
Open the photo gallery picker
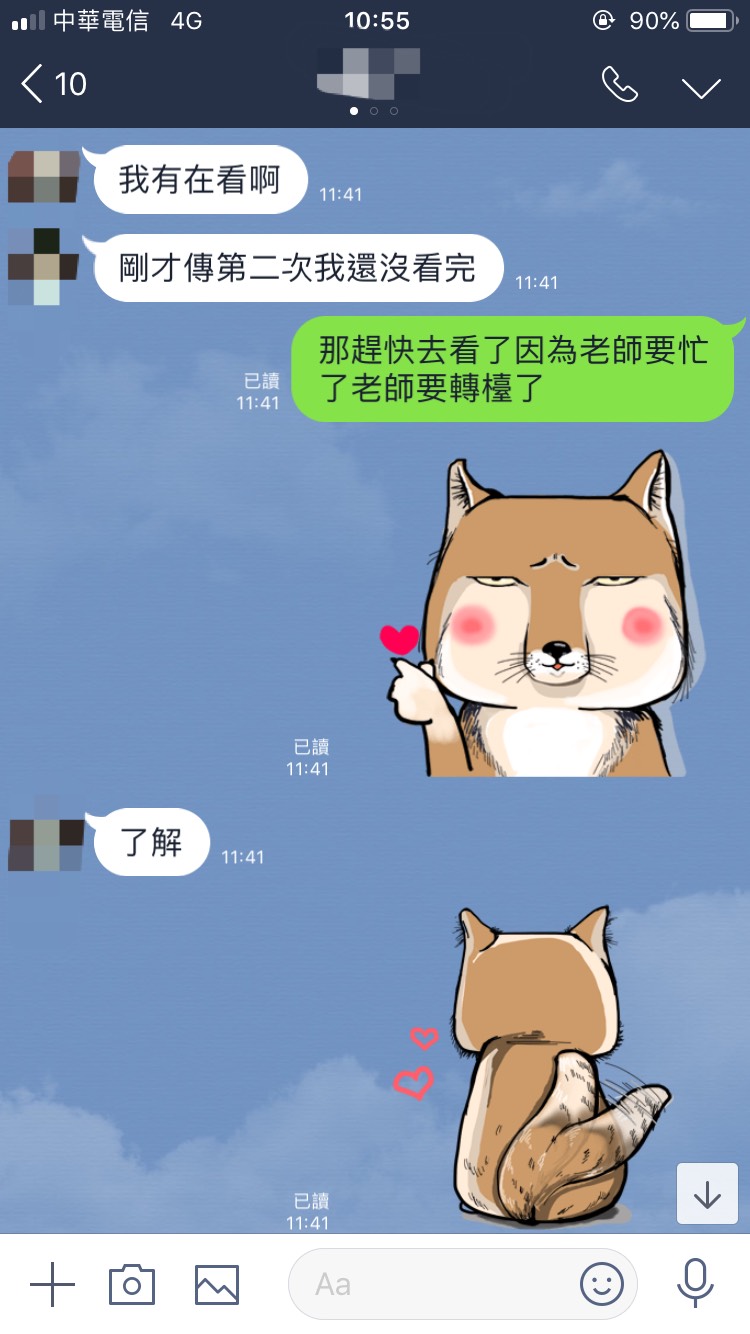217,1284
